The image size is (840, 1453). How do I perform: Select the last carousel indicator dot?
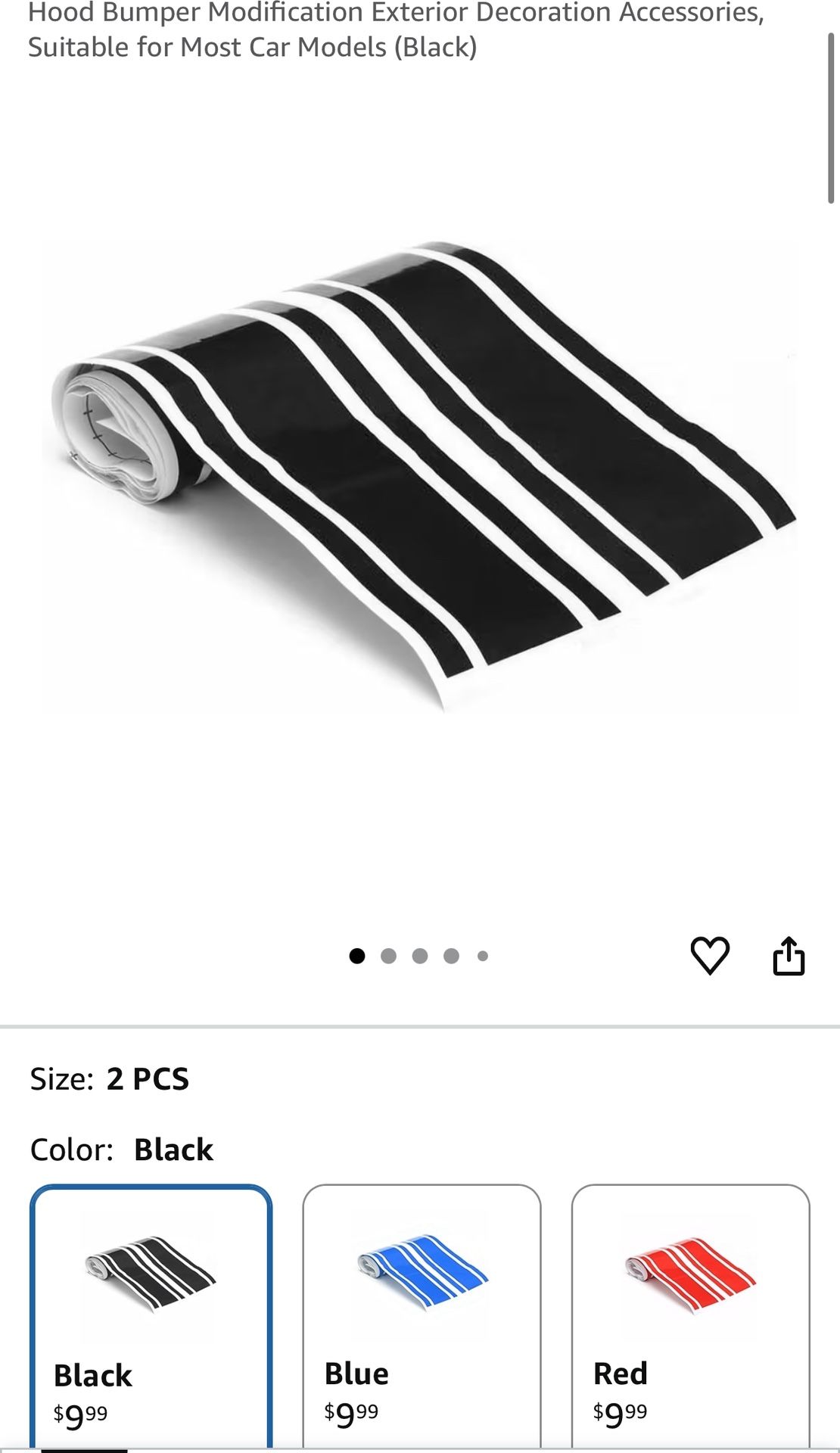tap(481, 956)
